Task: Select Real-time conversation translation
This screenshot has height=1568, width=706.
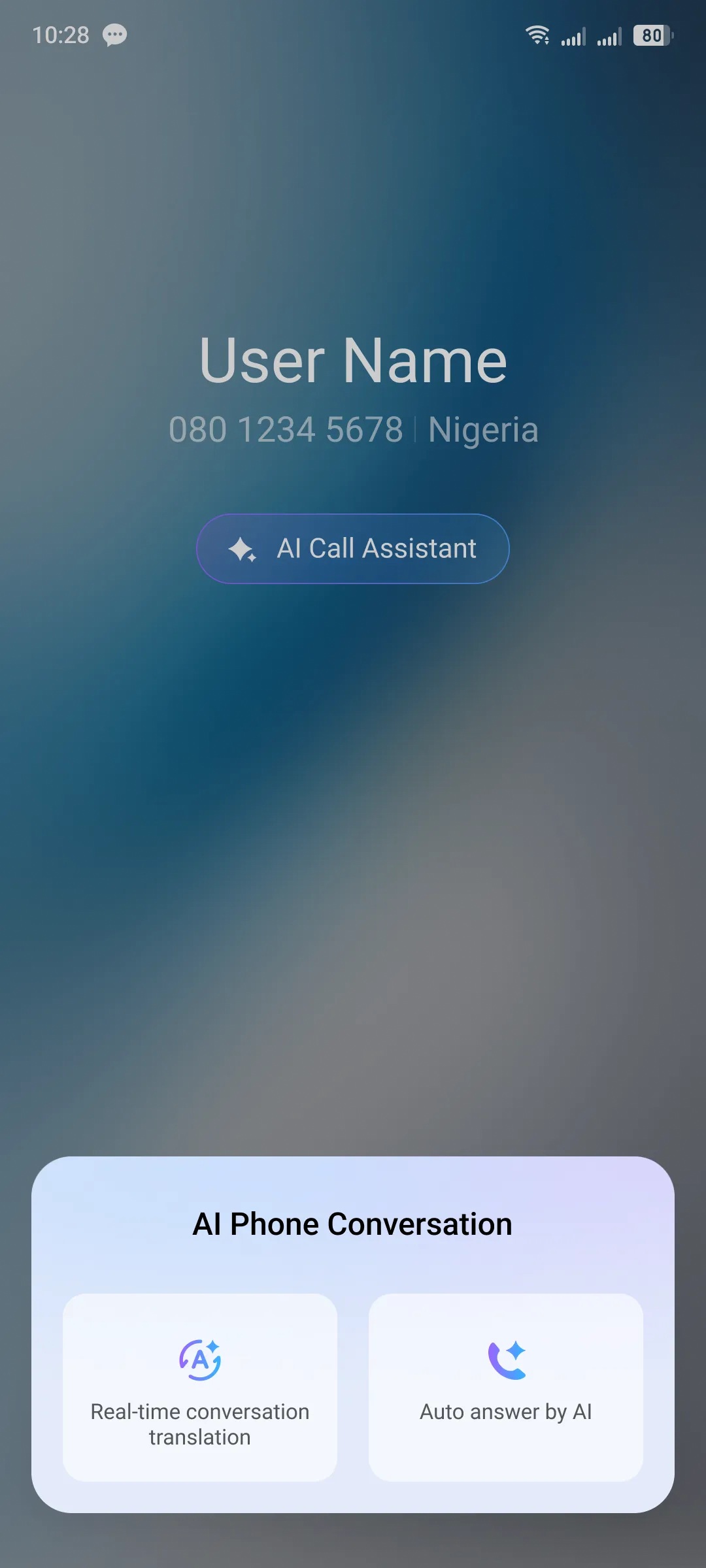Action: point(200,1387)
